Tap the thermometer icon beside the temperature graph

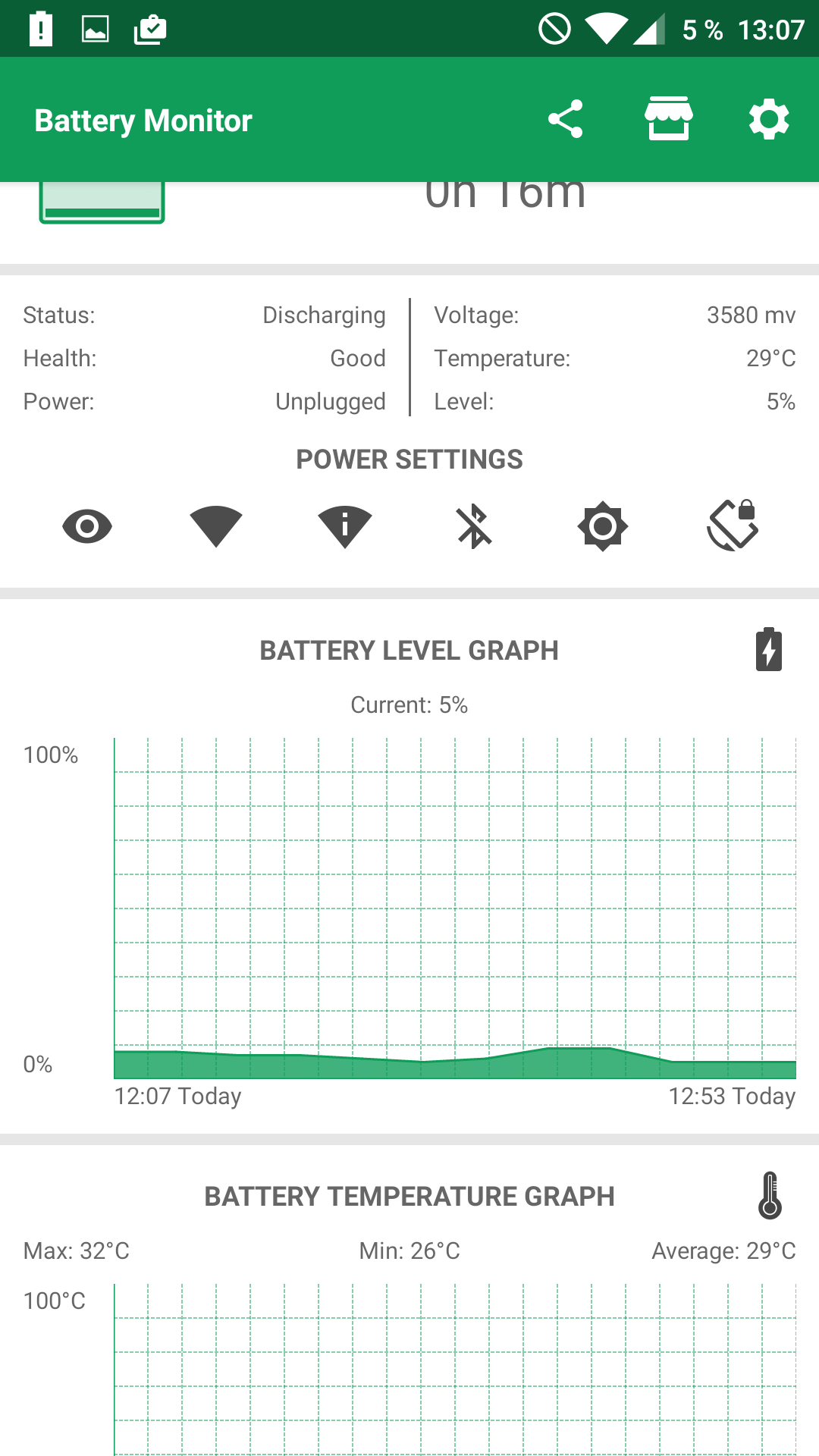[x=770, y=1195]
